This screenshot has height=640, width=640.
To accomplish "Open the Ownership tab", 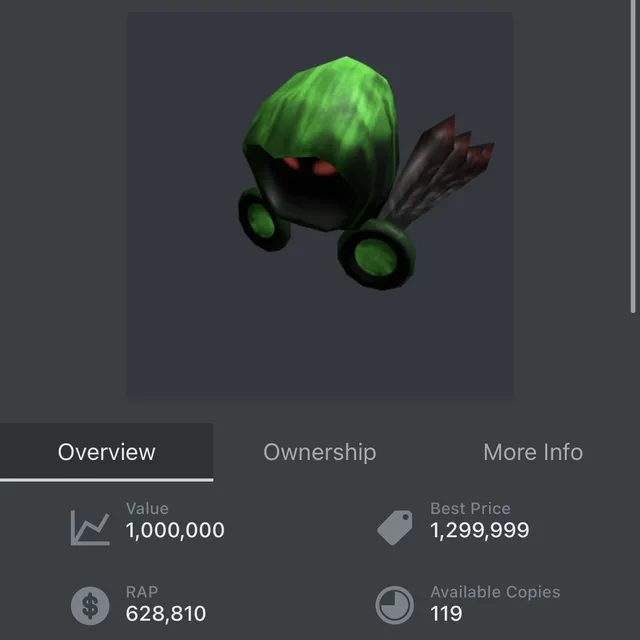I will click(319, 452).
